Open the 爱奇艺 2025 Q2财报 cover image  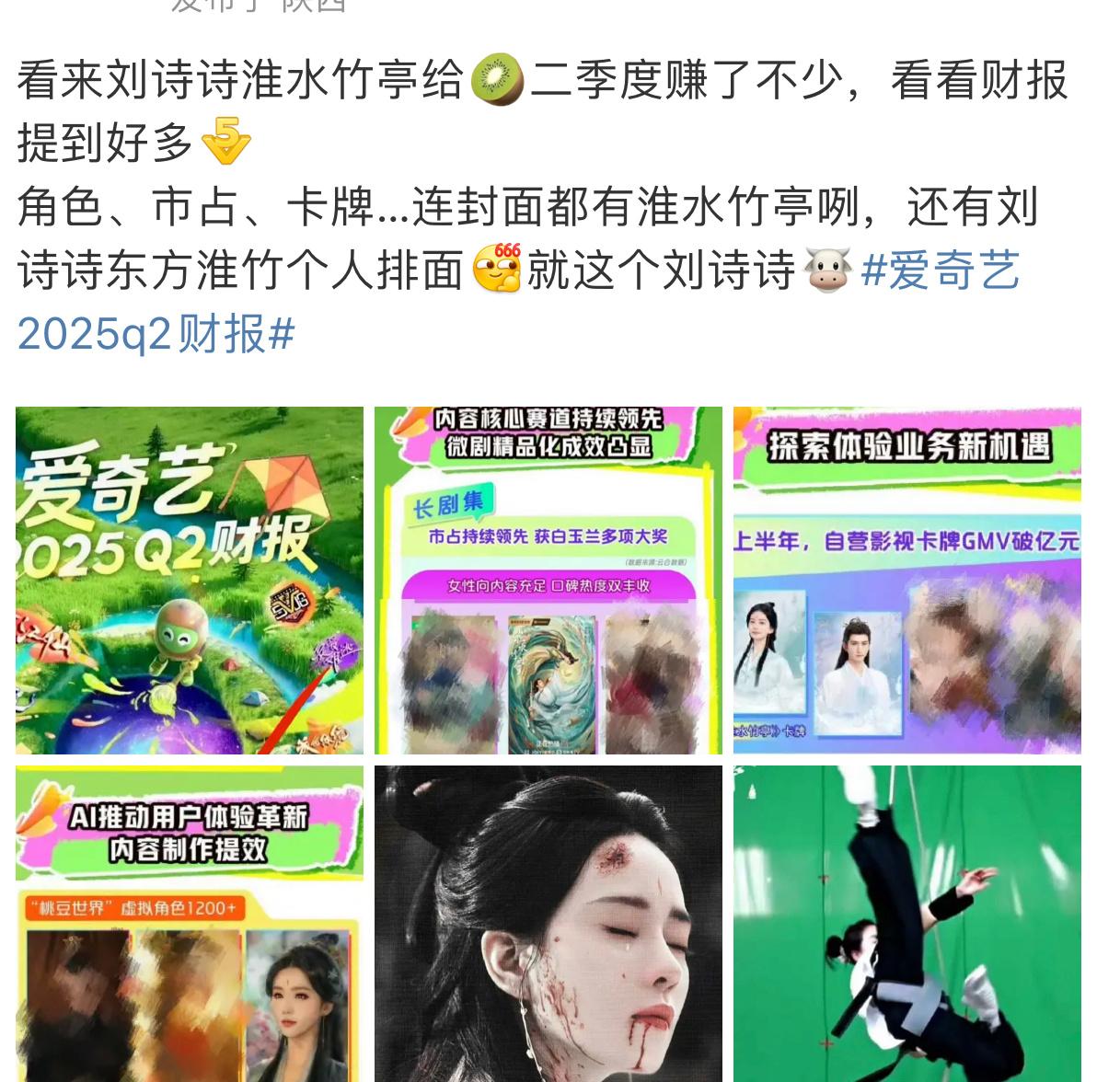click(x=190, y=581)
